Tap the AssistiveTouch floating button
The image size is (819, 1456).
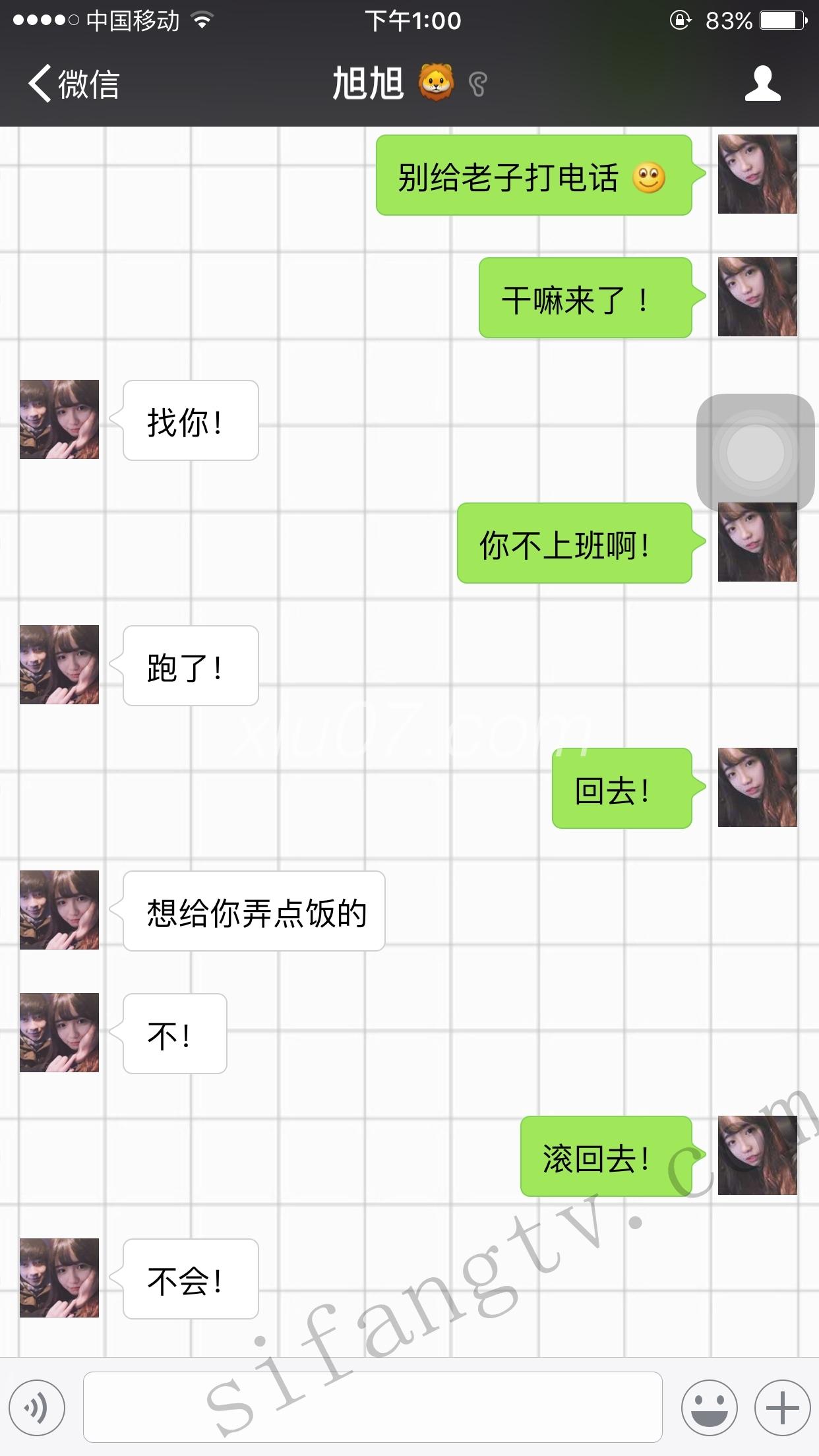tap(755, 452)
